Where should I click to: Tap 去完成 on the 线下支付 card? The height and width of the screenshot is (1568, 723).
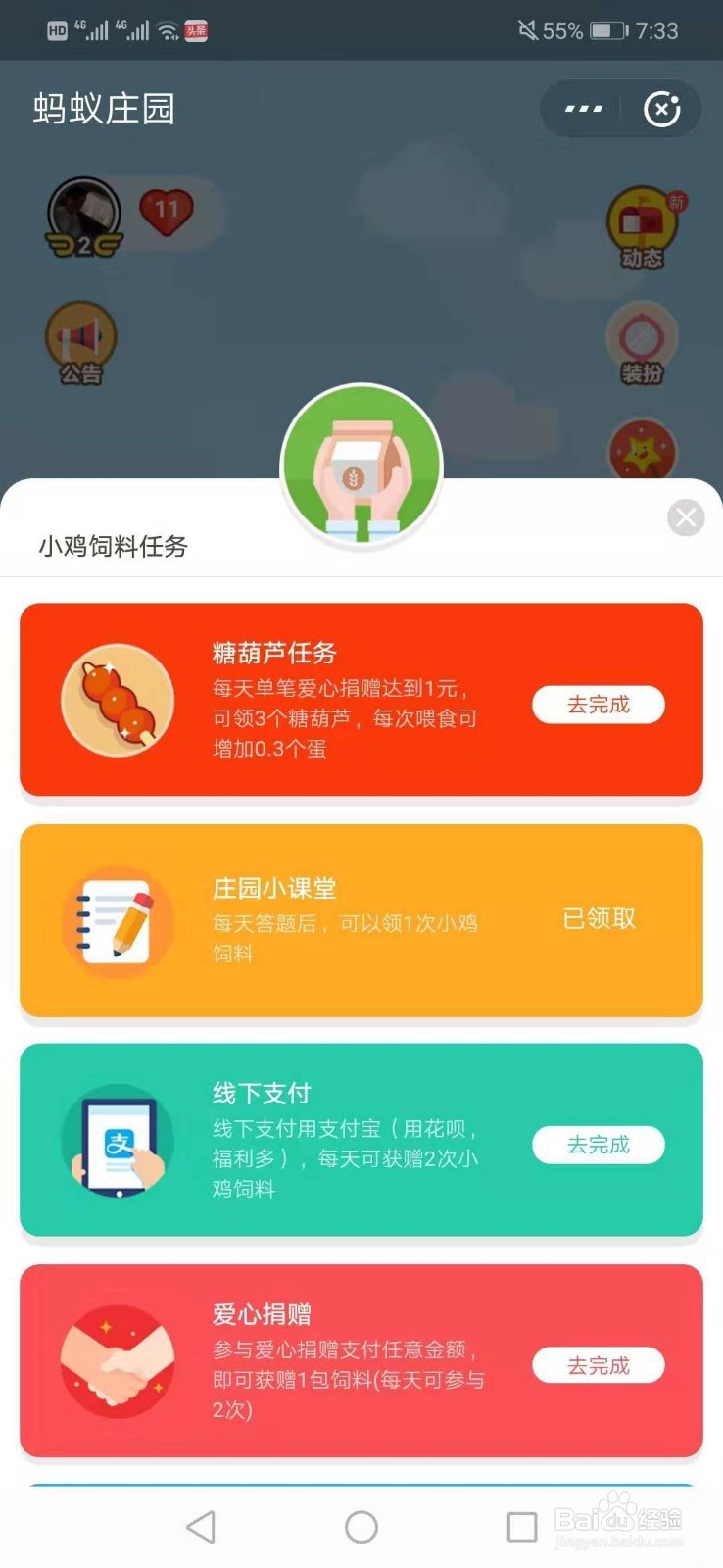tap(599, 1145)
